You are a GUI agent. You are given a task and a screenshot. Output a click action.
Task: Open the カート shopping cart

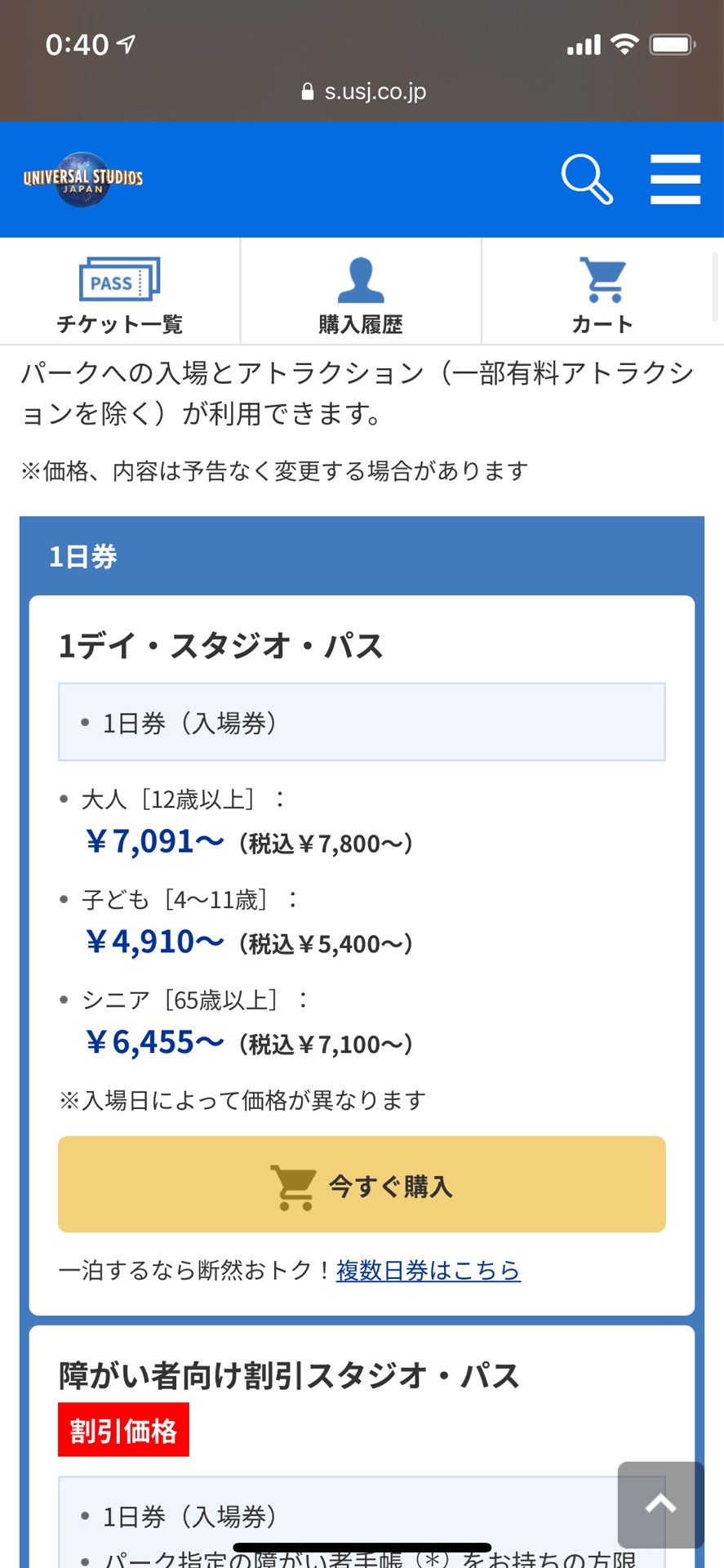602,292
